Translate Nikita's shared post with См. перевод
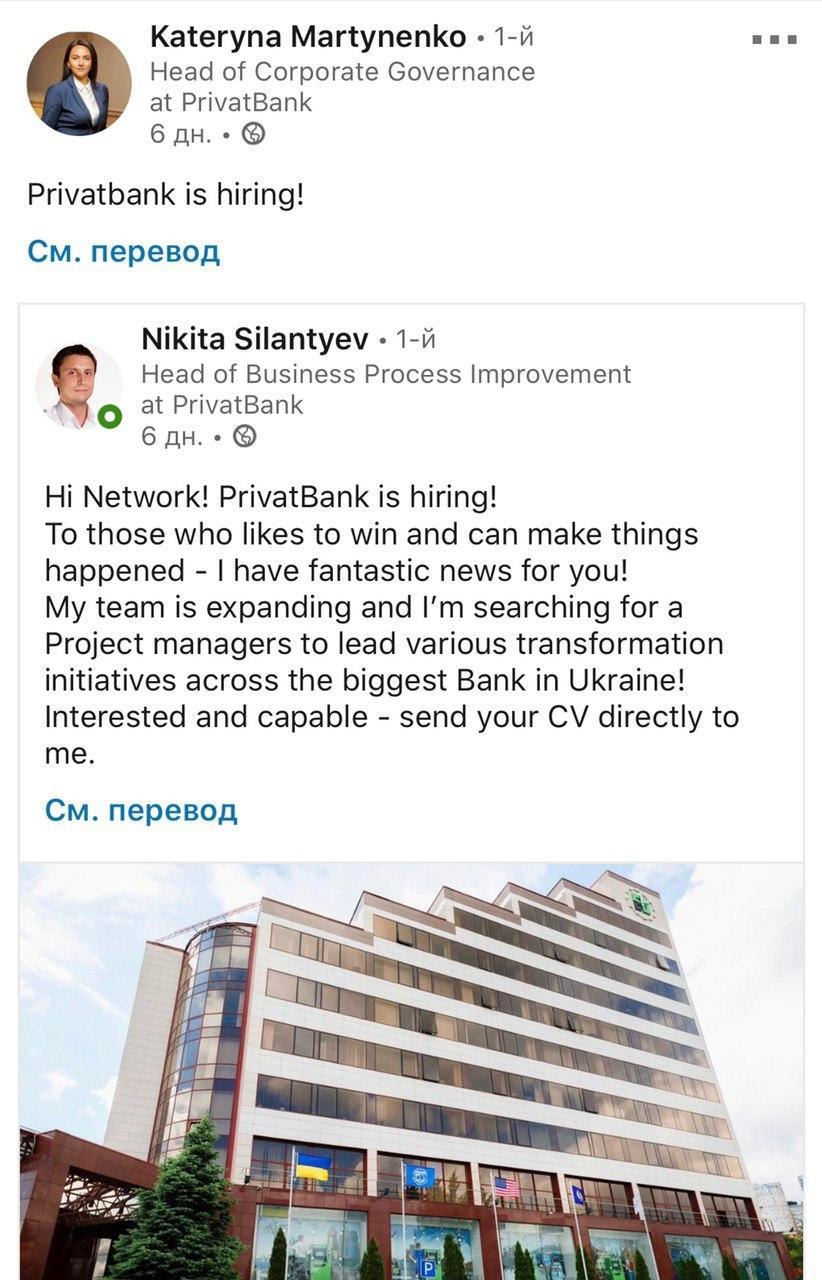Image resolution: width=822 pixels, height=1280 pixels. point(141,809)
